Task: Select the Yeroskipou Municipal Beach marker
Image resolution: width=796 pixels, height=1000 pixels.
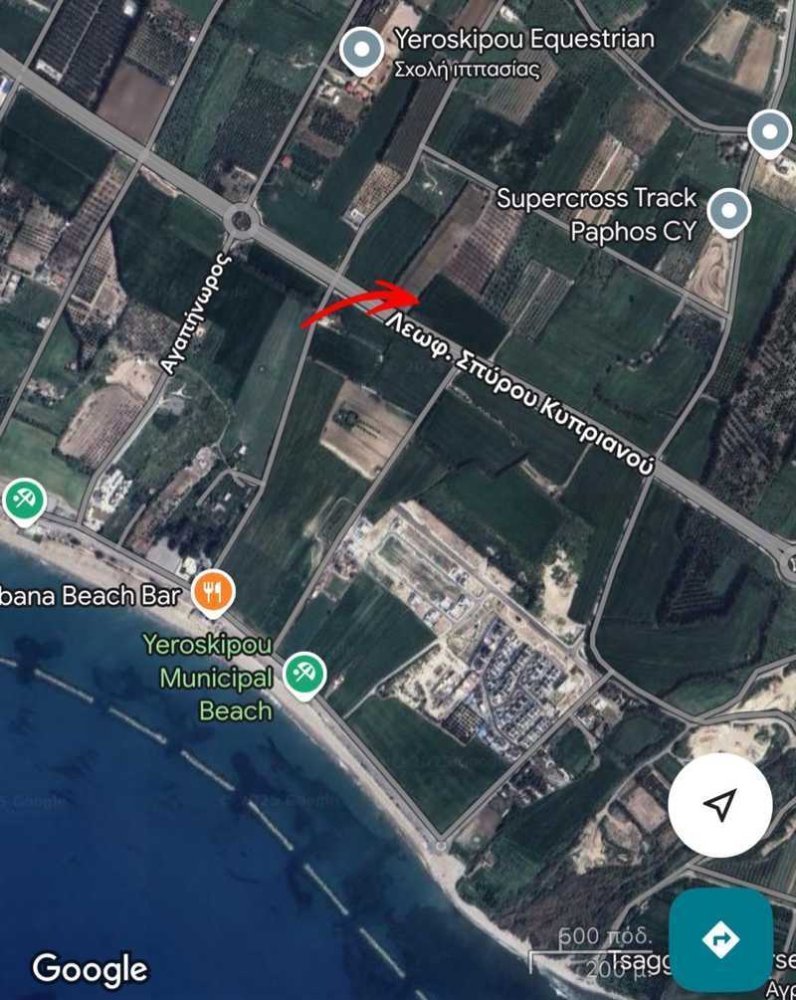Action: pyautogui.click(x=303, y=674)
